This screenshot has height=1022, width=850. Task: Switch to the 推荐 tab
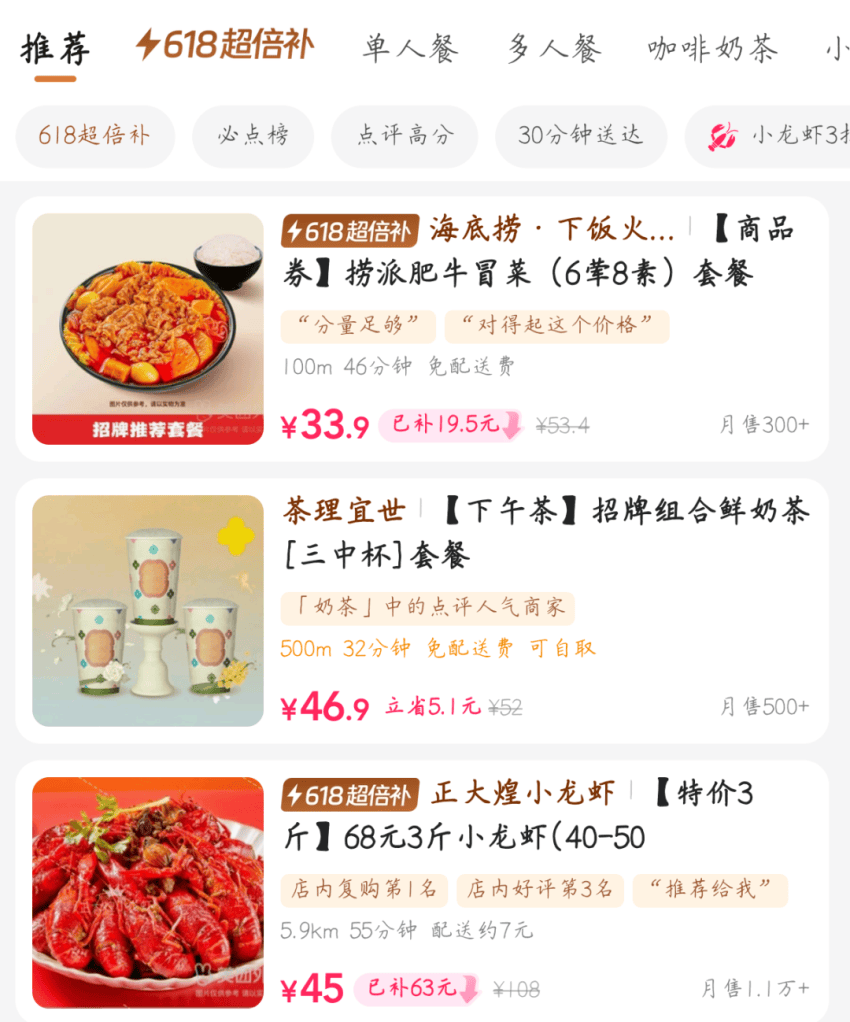tap(55, 48)
